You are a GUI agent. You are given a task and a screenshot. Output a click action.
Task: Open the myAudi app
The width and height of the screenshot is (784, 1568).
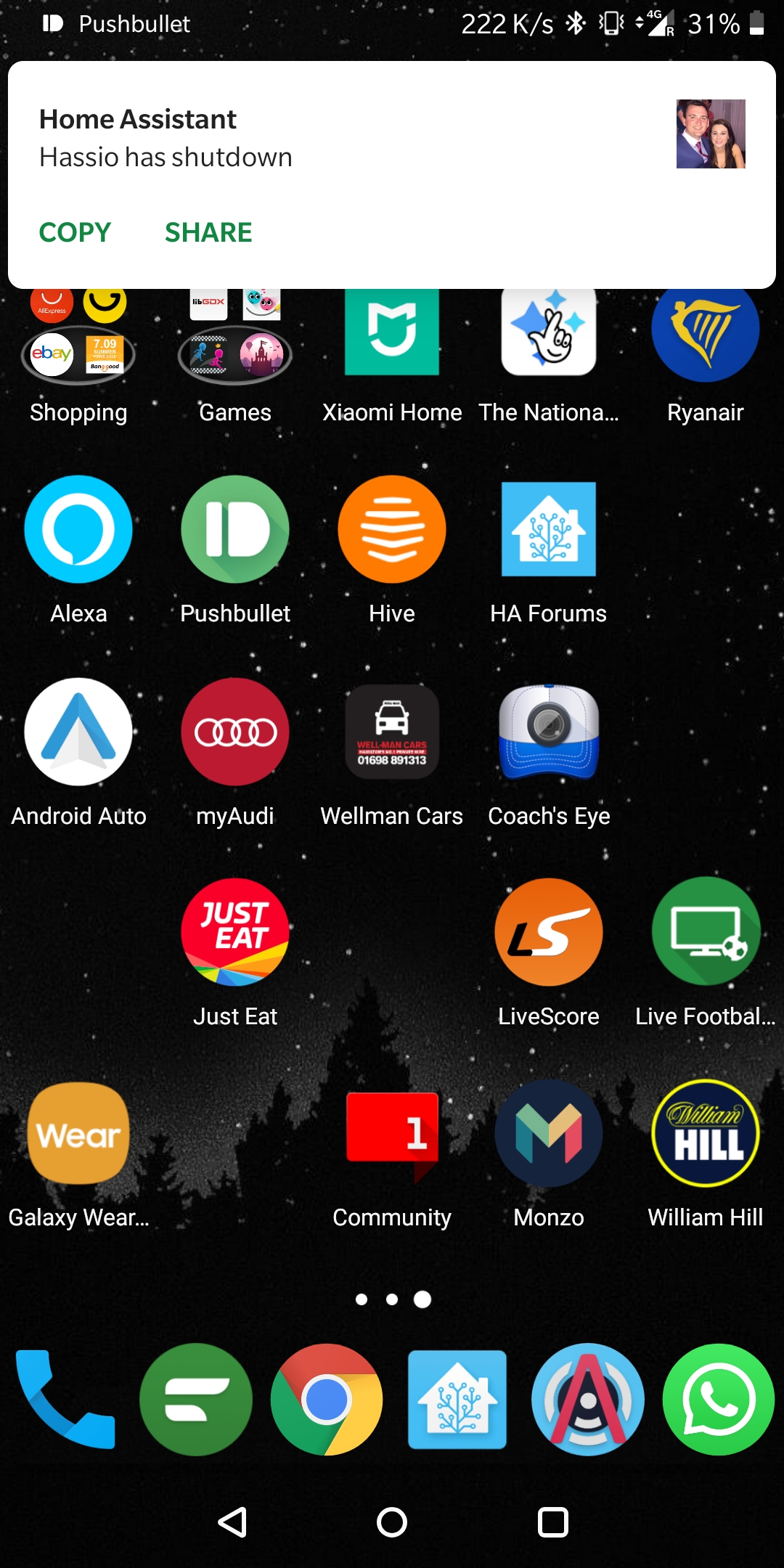(234, 732)
